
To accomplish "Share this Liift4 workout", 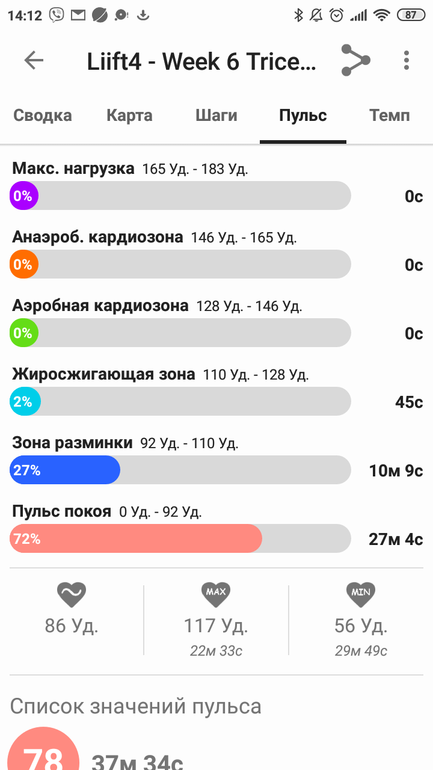I will tap(355, 60).
